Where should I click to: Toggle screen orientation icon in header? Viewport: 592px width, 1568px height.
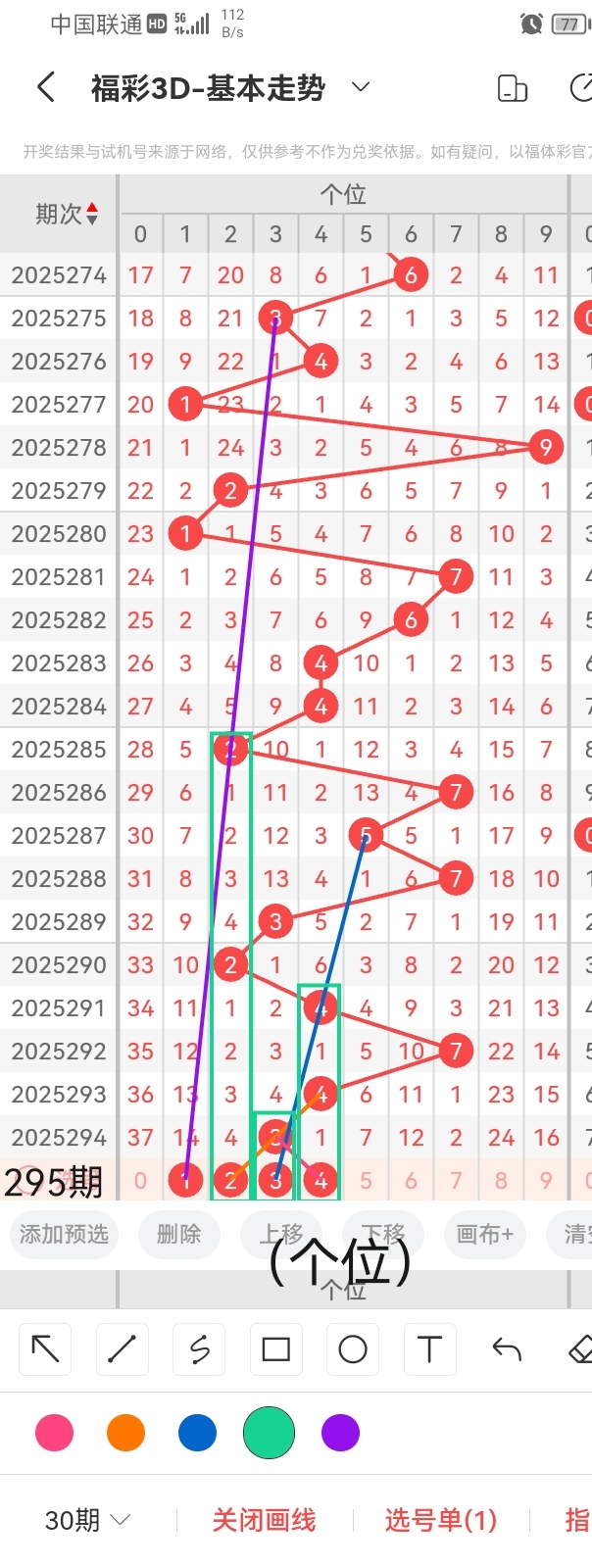click(x=513, y=88)
